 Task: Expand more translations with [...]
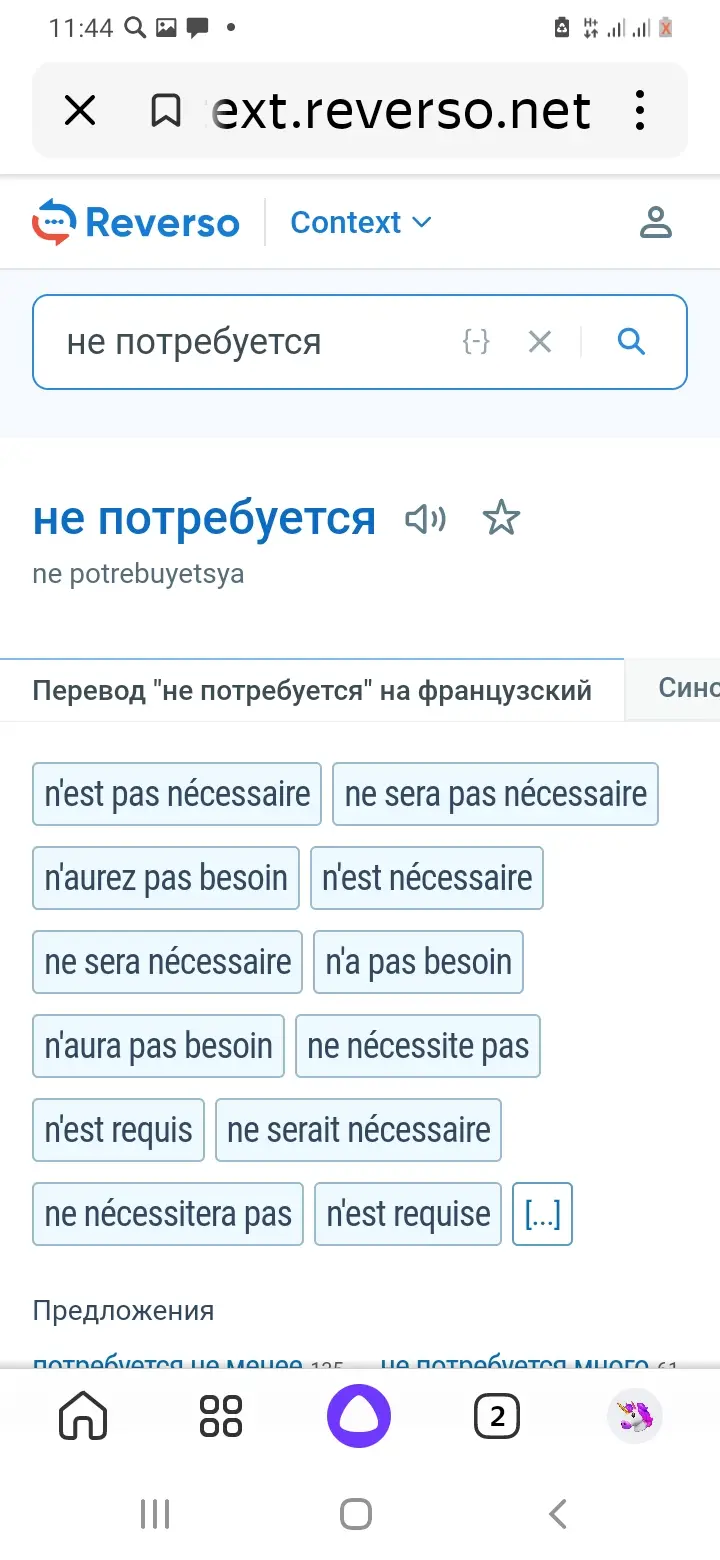point(542,1214)
